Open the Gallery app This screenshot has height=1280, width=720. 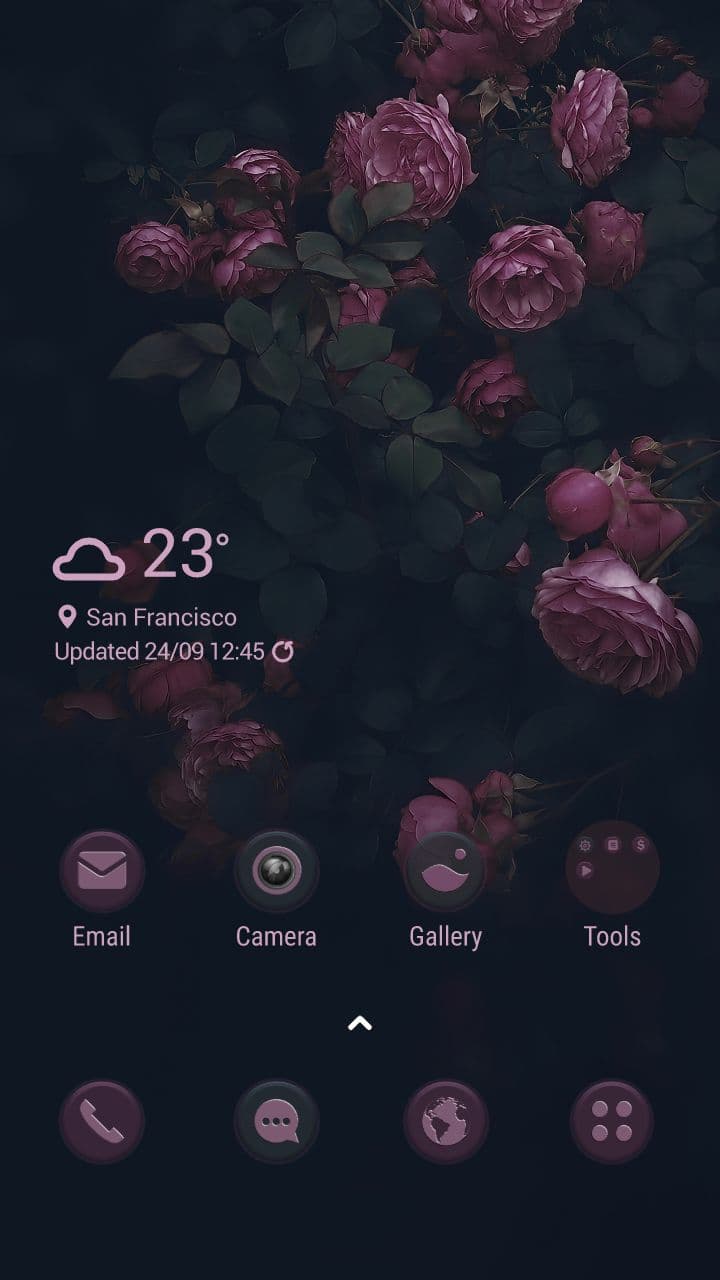(x=445, y=871)
